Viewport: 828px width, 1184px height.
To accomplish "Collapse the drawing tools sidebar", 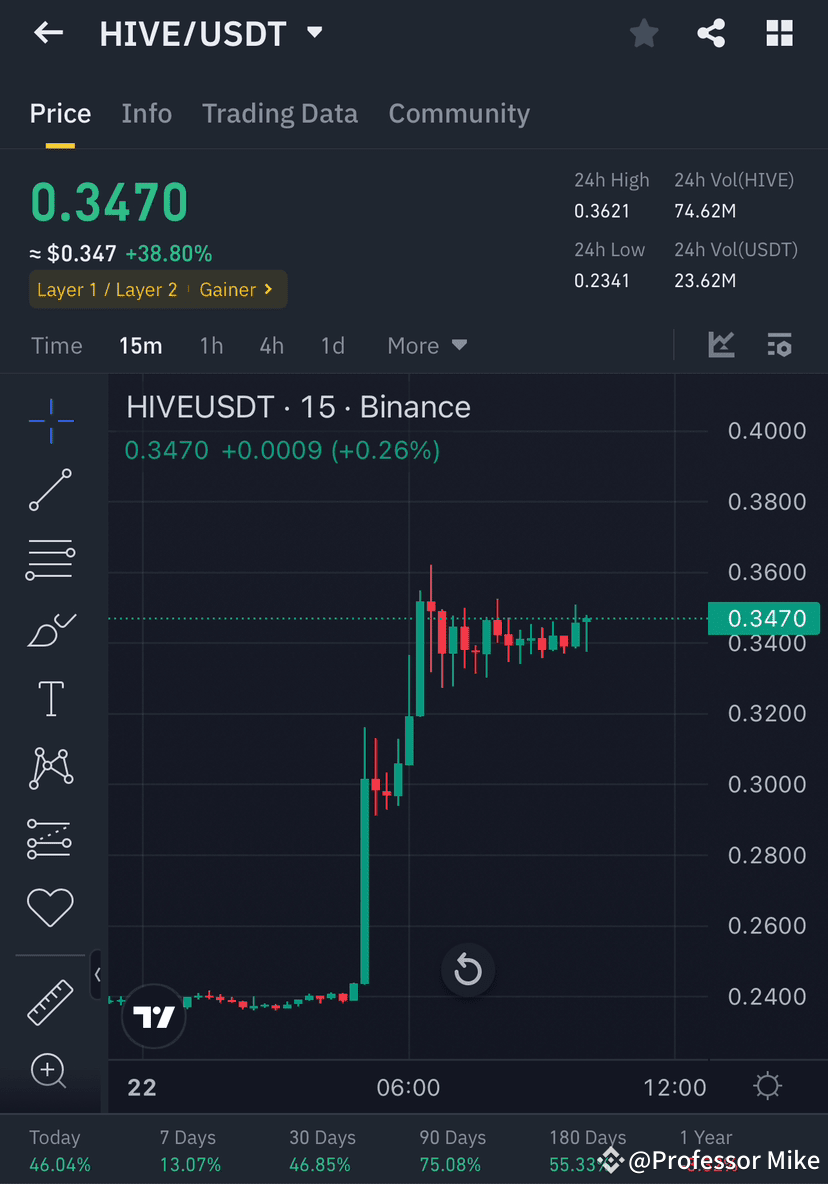I will click(97, 975).
